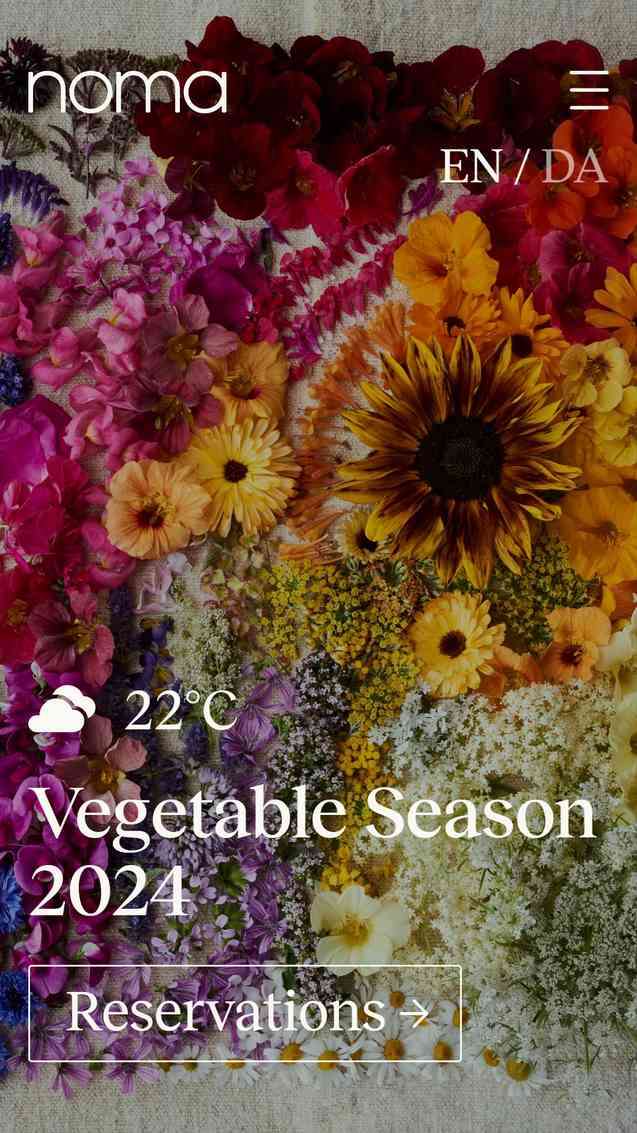Select EN language option
This screenshot has width=637, height=1133.
tap(470, 166)
